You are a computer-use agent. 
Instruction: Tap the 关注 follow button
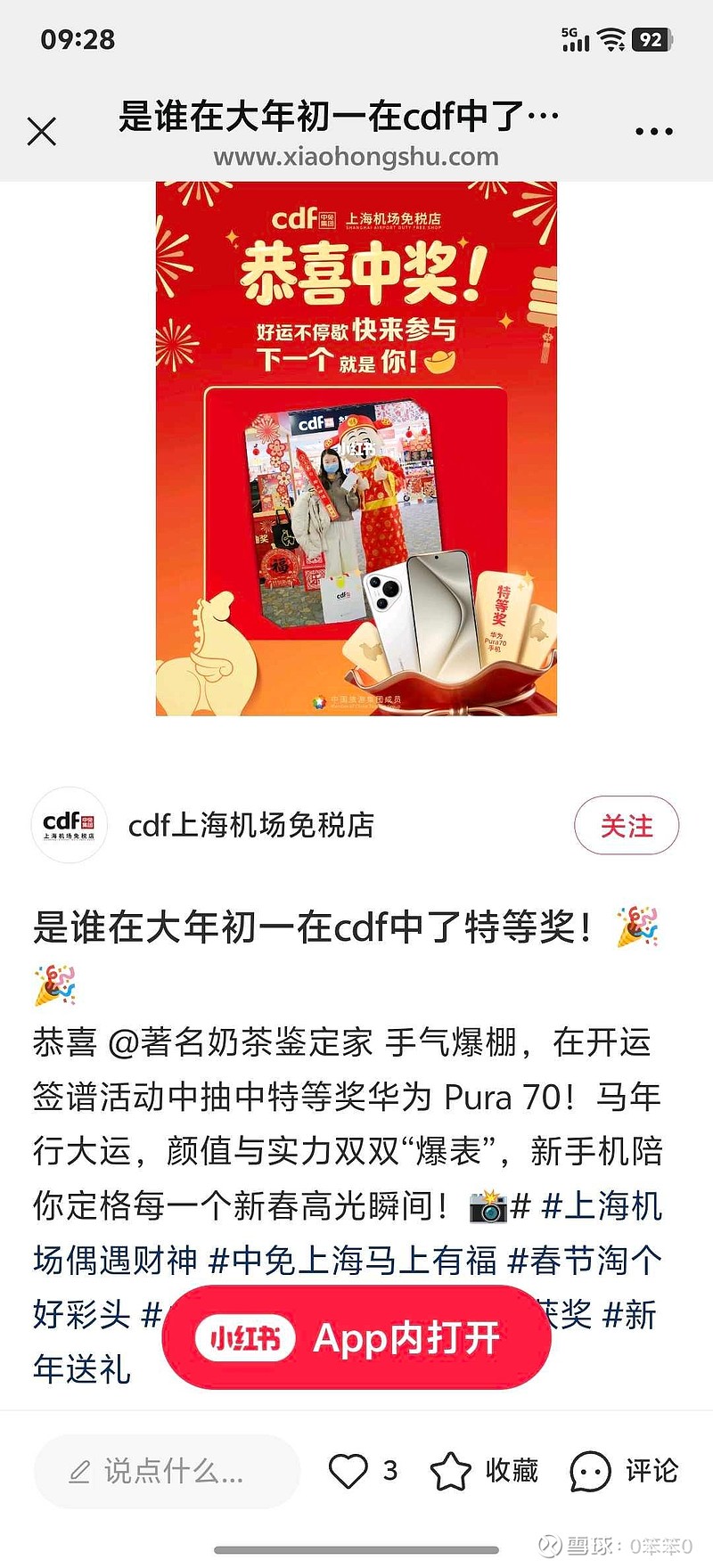tap(627, 826)
